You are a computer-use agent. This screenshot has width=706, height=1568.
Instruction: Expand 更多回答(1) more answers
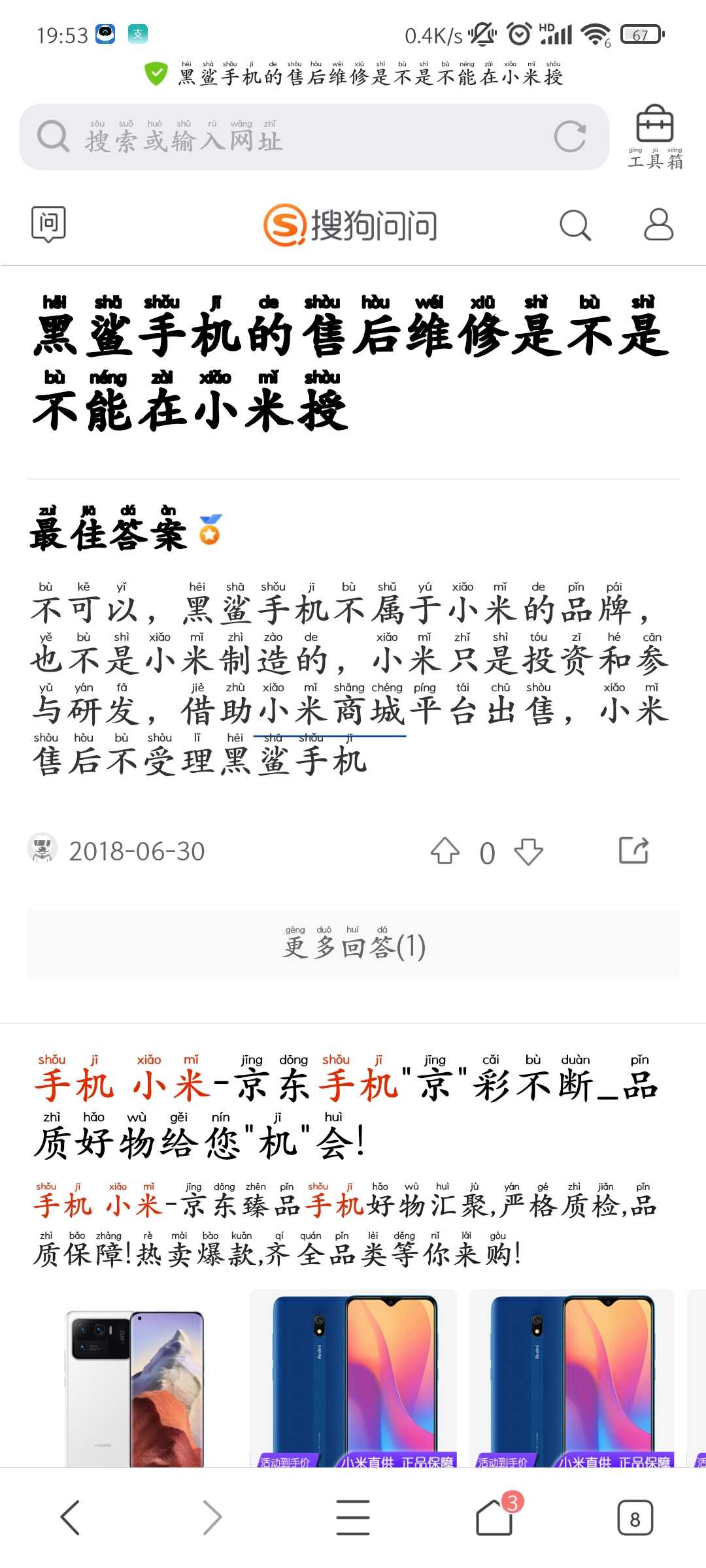(353, 945)
